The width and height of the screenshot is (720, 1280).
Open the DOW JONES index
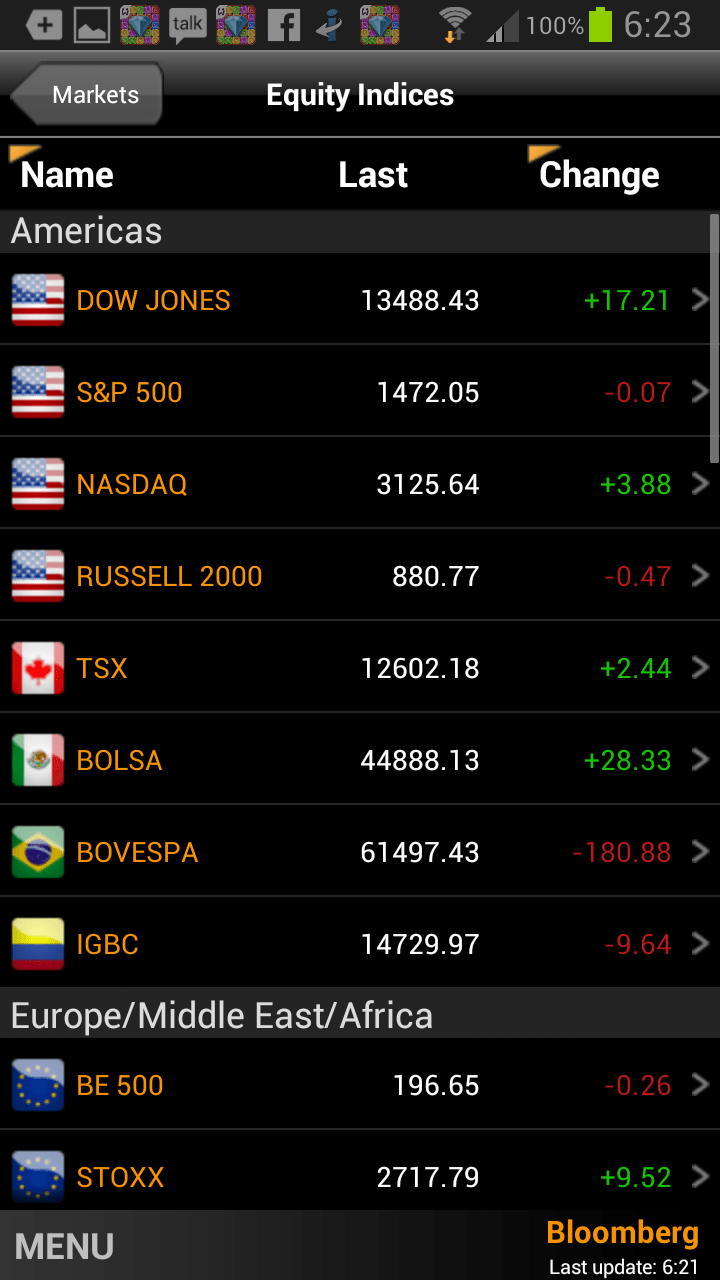click(360, 299)
